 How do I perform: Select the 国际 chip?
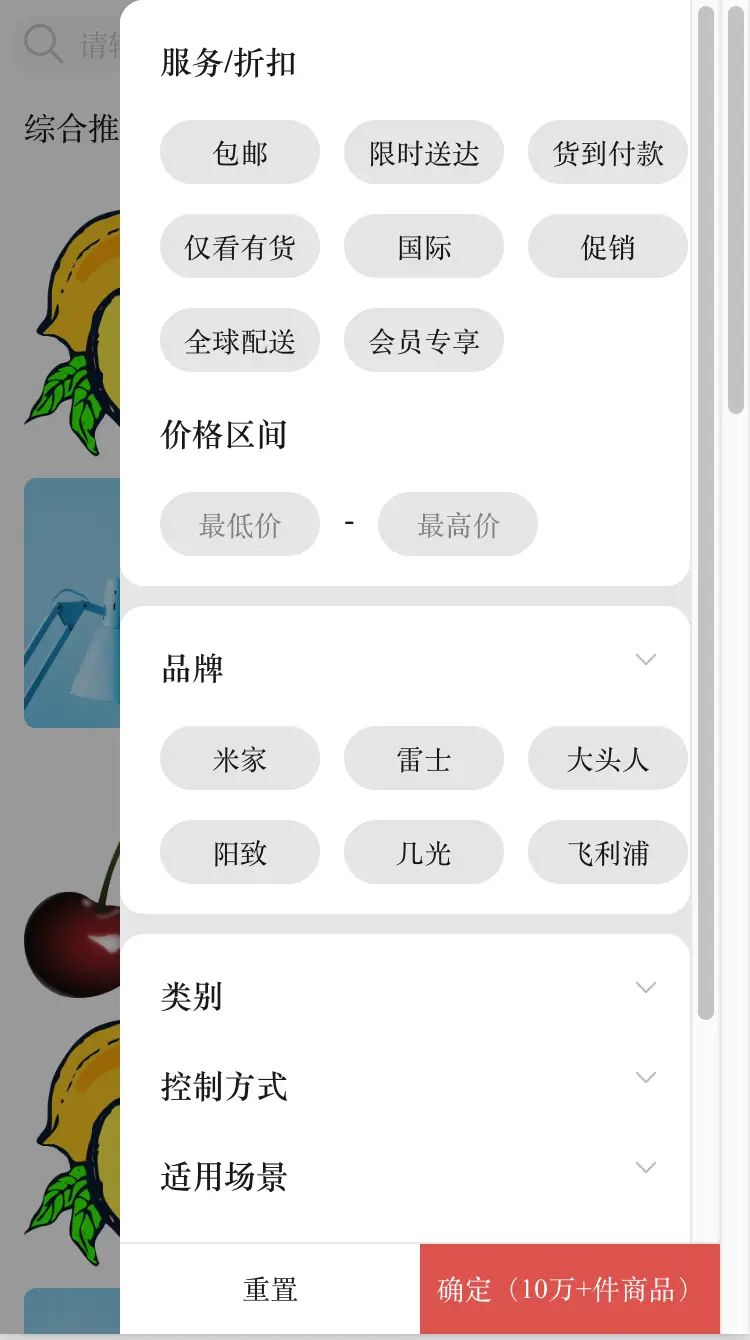click(424, 247)
